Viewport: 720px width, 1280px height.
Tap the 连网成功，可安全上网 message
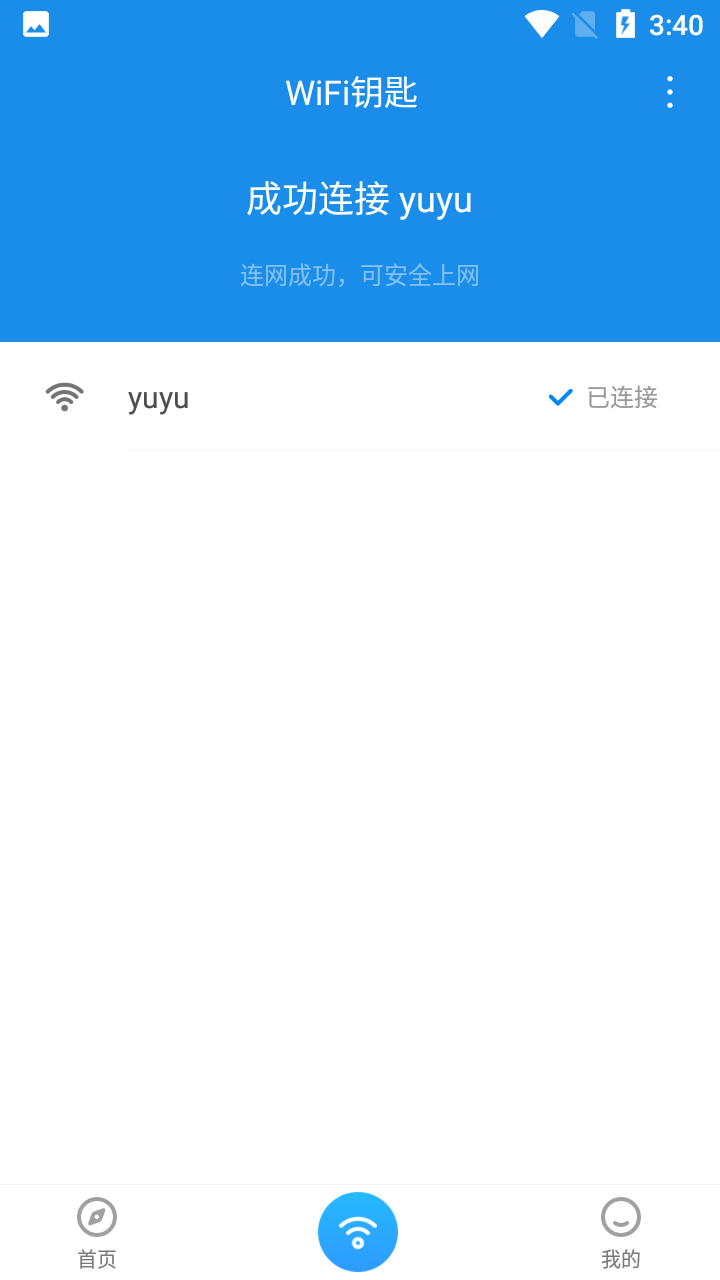click(360, 274)
